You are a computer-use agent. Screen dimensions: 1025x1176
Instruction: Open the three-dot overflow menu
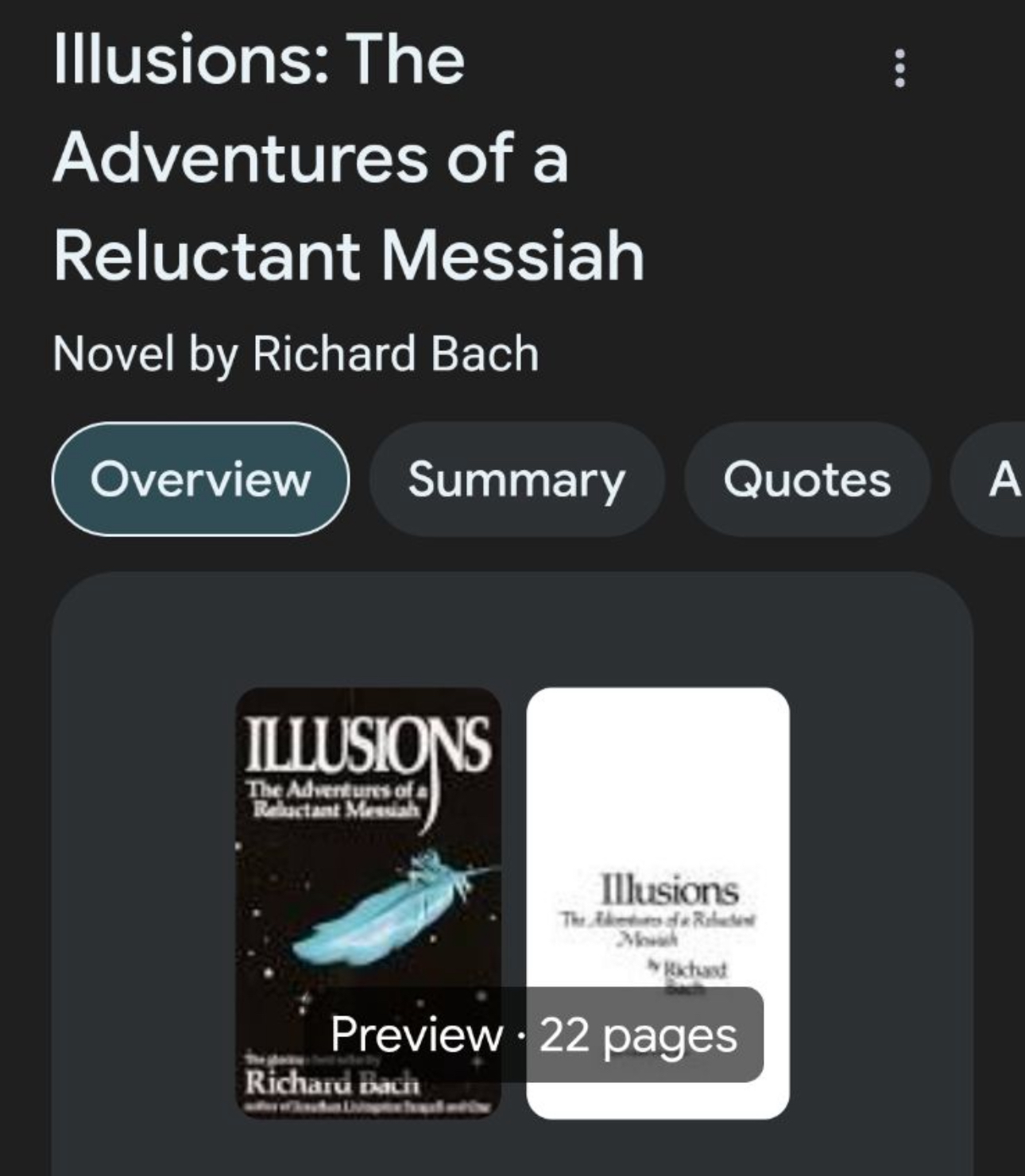(x=899, y=68)
